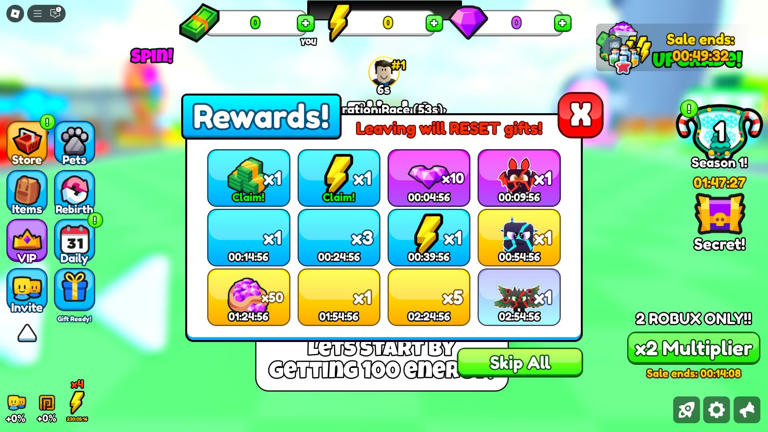Add more energy with the plus

coord(434,23)
